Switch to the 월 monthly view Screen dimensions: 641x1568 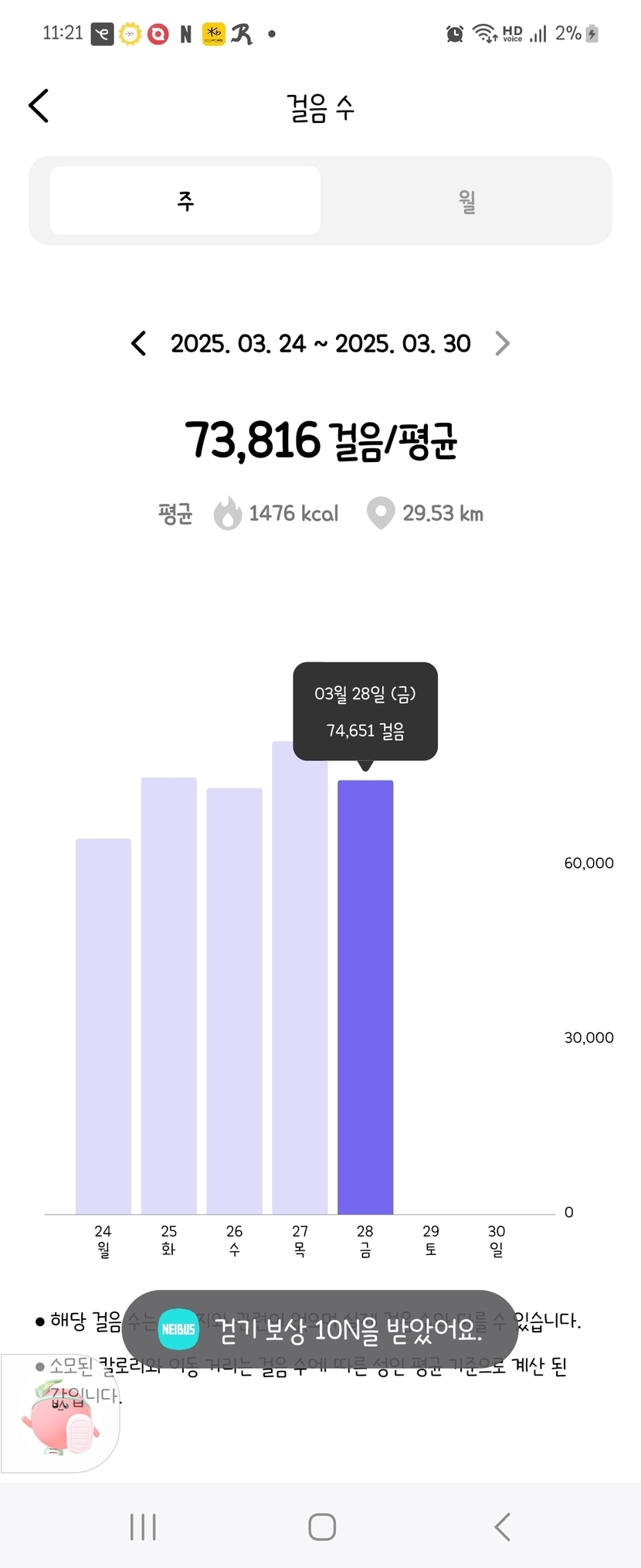tap(466, 201)
